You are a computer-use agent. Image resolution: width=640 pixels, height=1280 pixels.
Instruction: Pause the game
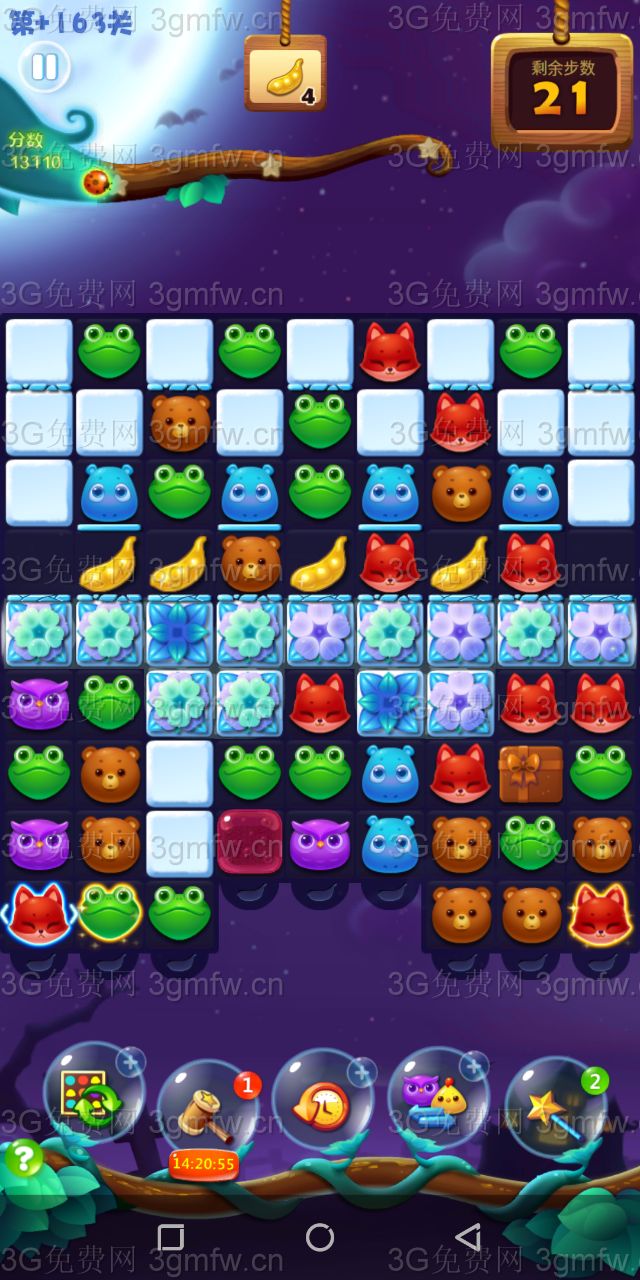pyautogui.click(x=44, y=68)
